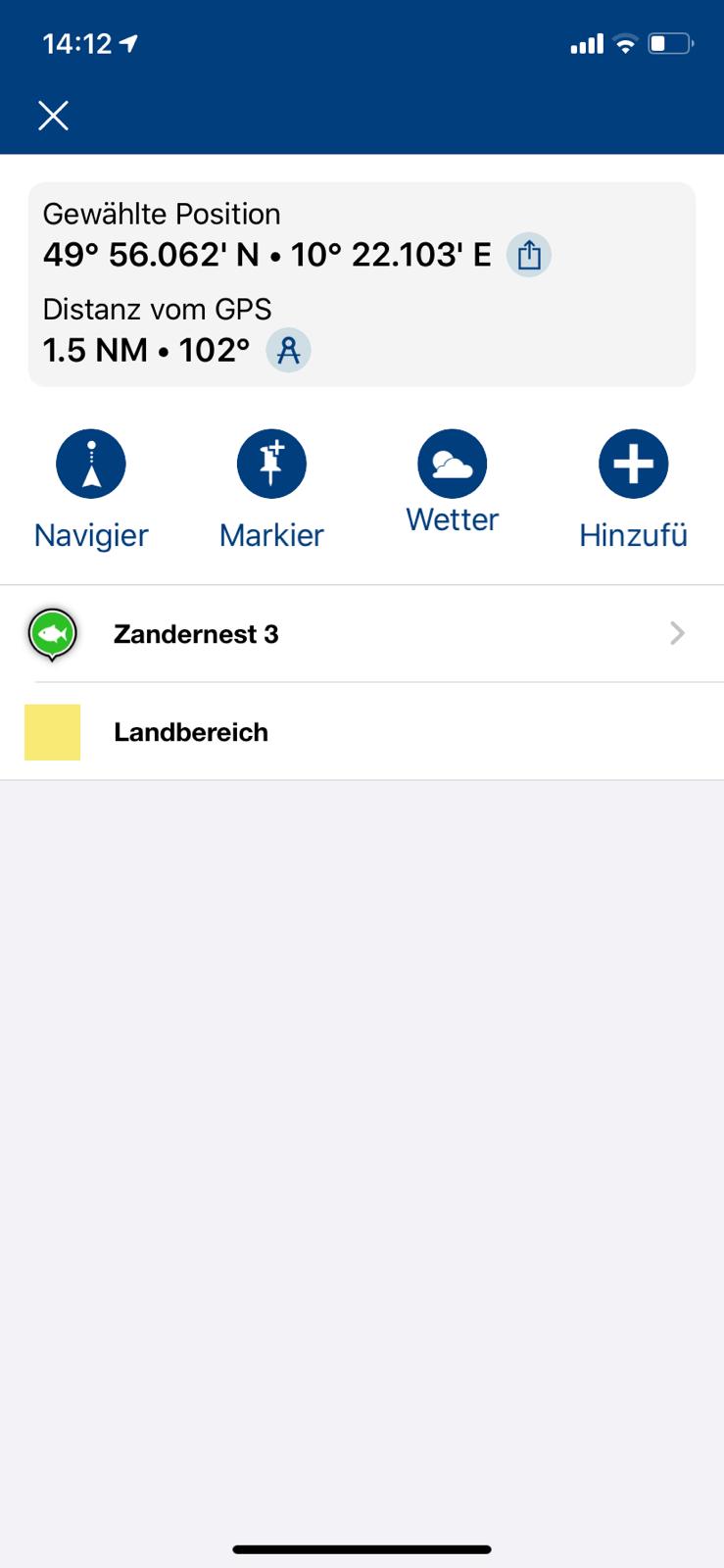
Task: Share the selected position coordinates
Action: tap(529, 255)
